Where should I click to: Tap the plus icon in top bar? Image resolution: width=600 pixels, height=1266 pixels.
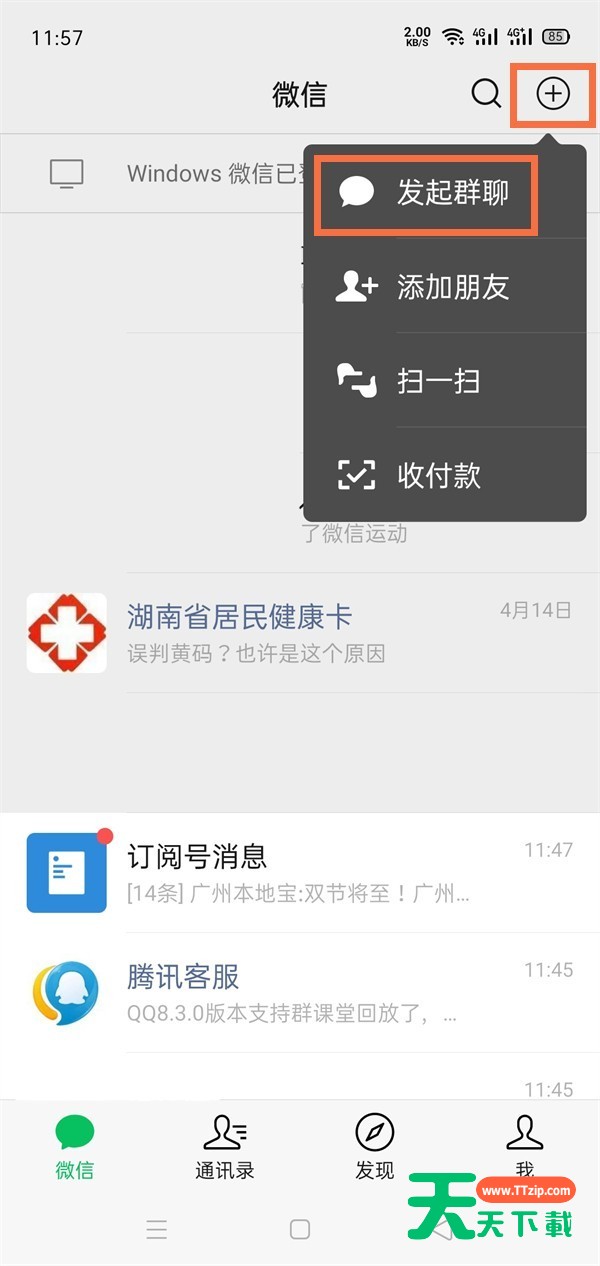[x=553, y=94]
